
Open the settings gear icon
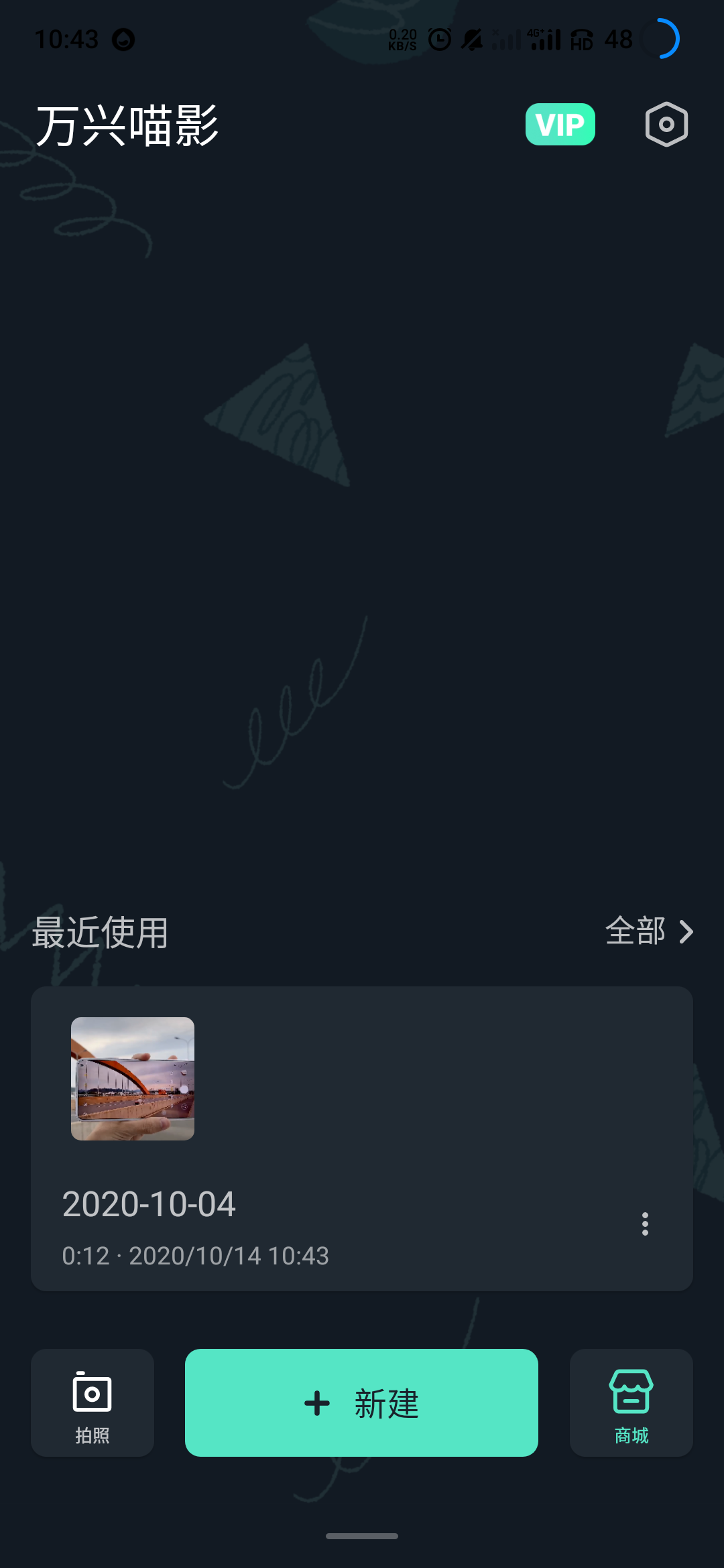coord(666,124)
